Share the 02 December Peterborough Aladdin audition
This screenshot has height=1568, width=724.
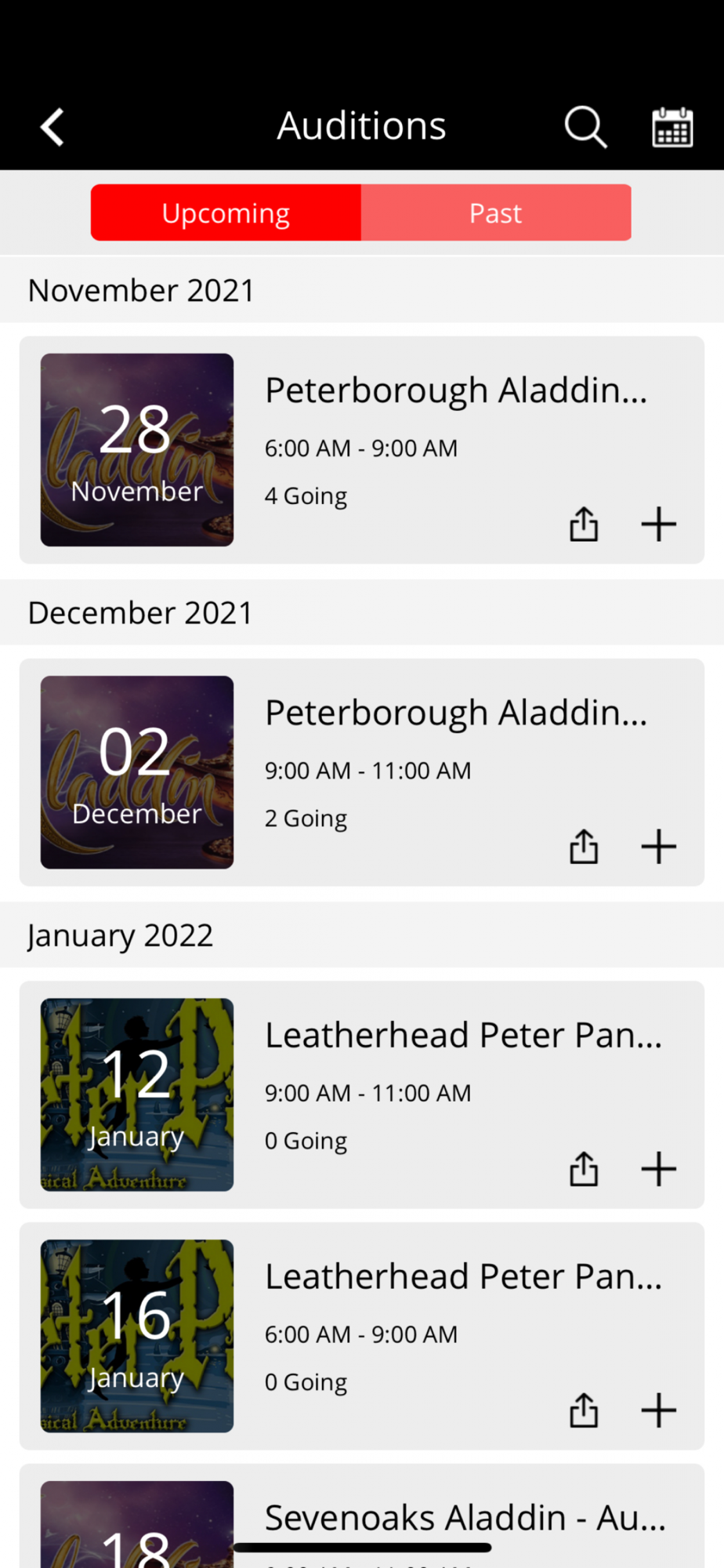tap(584, 847)
